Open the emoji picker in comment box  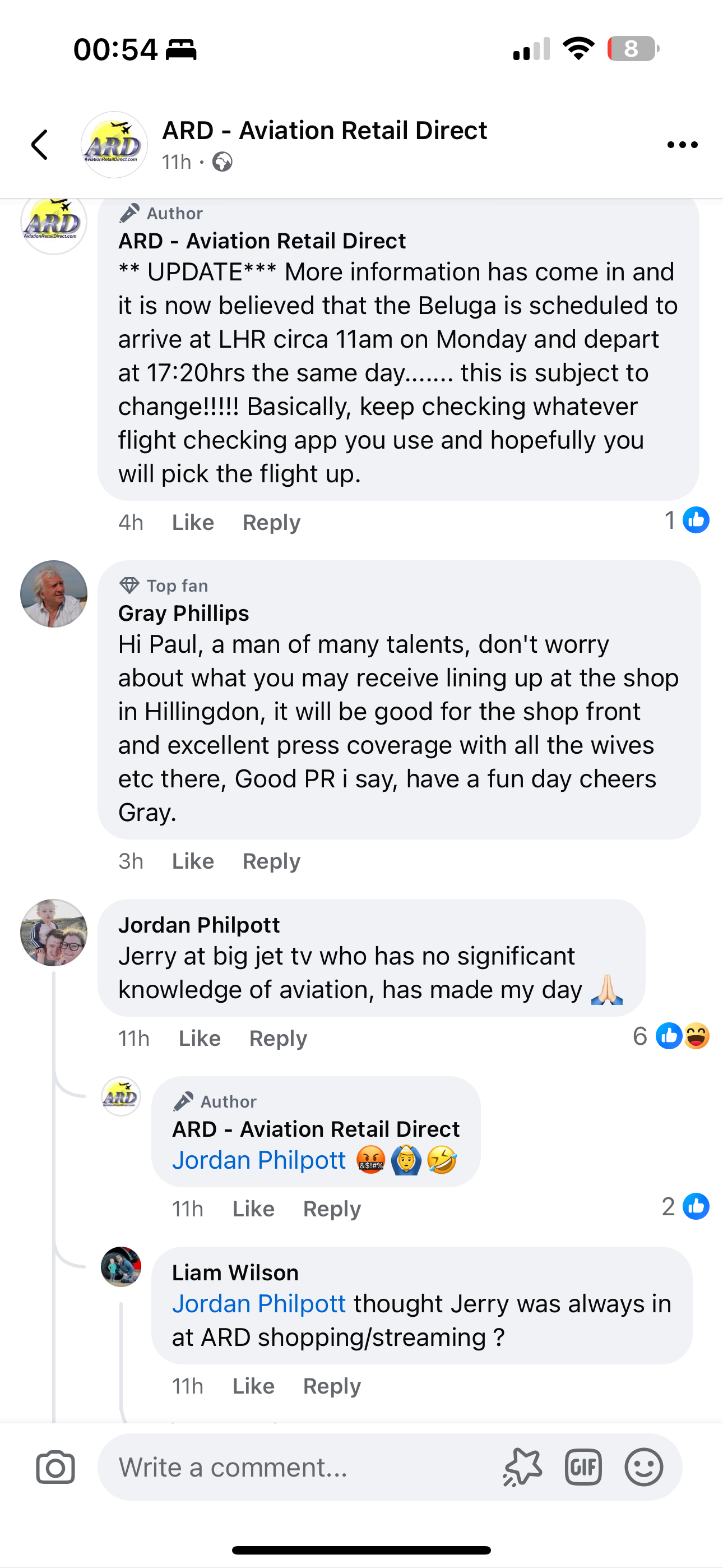click(643, 1467)
